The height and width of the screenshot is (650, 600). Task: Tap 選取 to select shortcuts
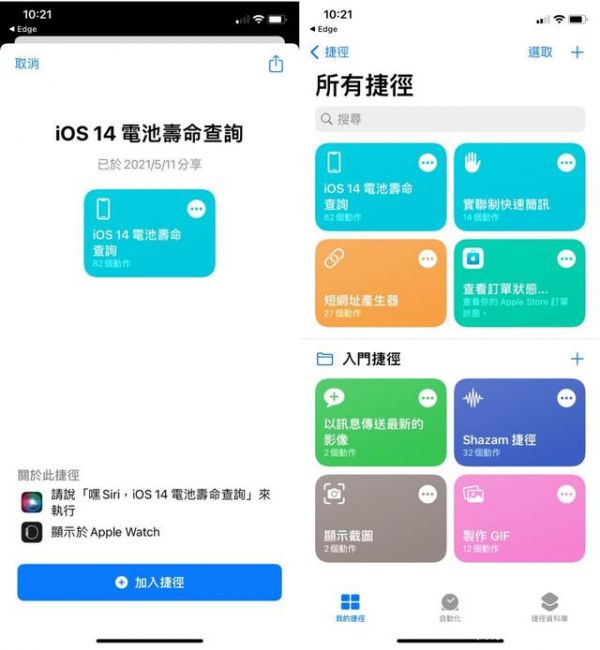540,52
